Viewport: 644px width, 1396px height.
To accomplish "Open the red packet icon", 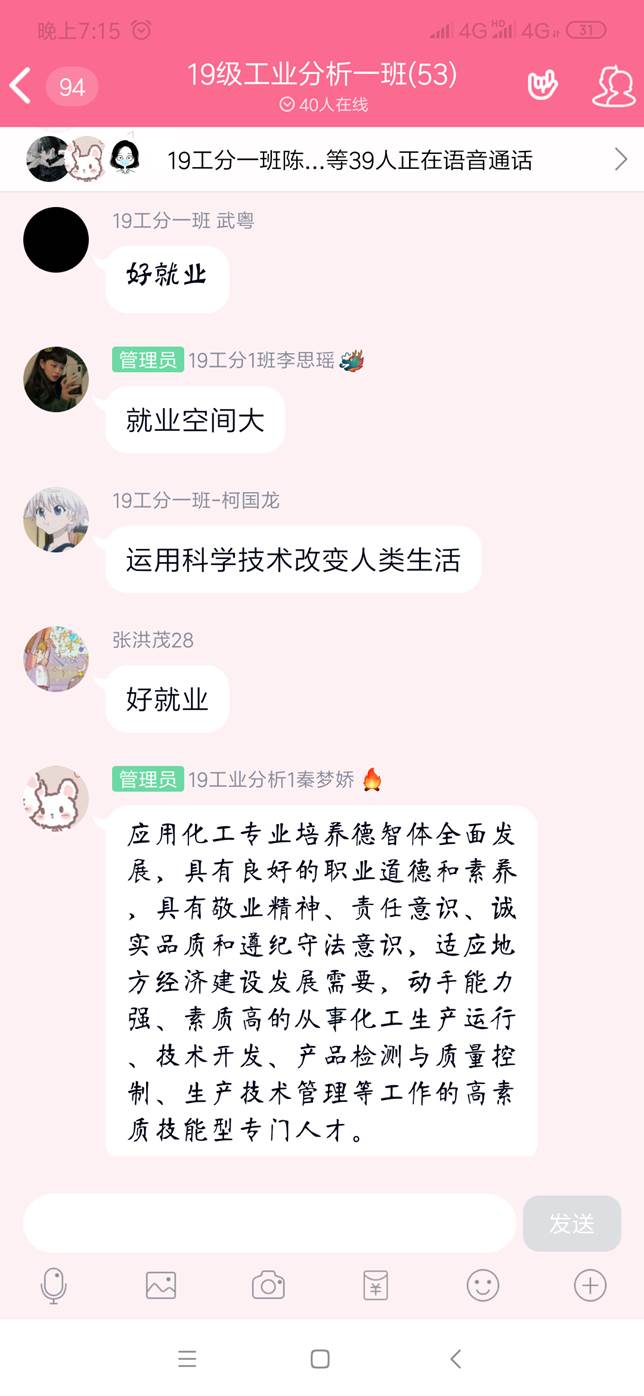I will pyautogui.click(x=375, y=1285).
